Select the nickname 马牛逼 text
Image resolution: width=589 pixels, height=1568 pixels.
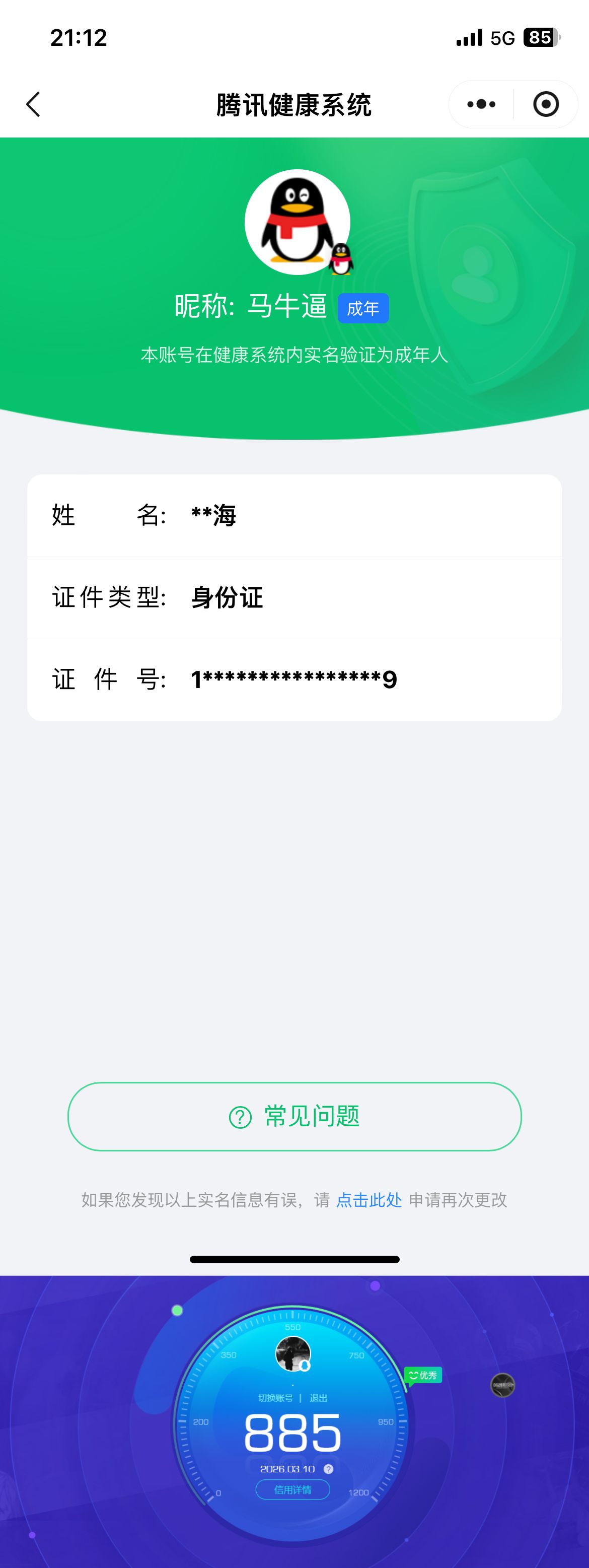tap(289, 307)
